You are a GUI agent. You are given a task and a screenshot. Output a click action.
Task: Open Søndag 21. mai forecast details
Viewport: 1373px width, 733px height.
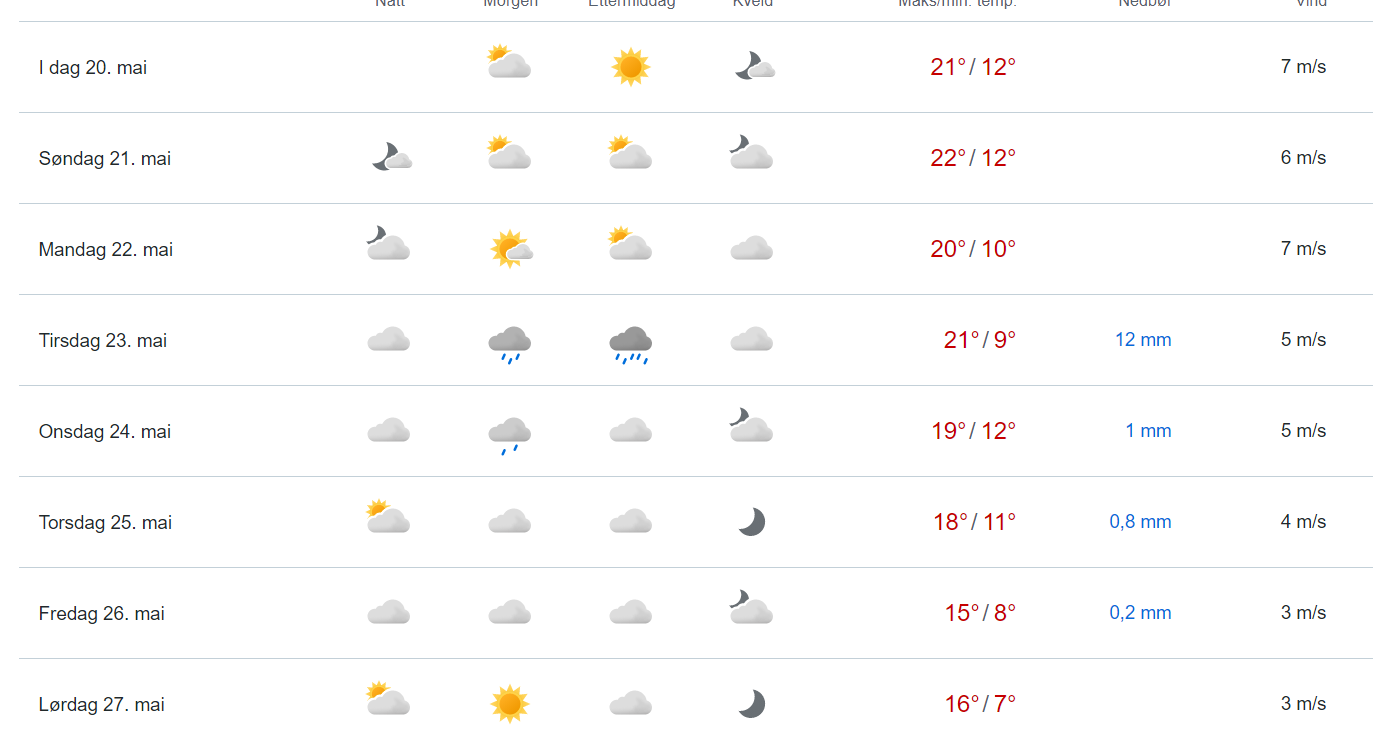point(105,158)
